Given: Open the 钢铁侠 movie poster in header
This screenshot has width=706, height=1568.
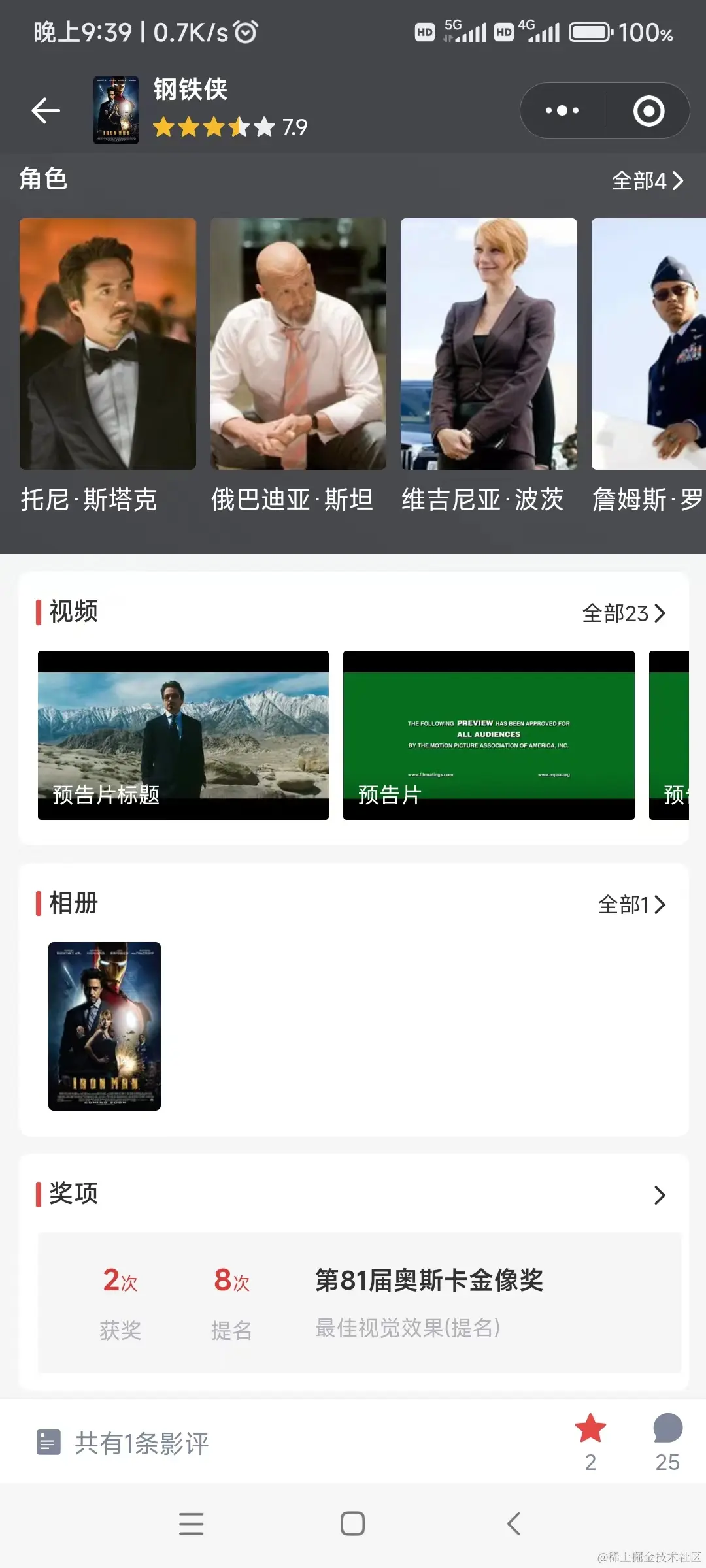Looking at the screenshot, I should (x=116, y=110).
